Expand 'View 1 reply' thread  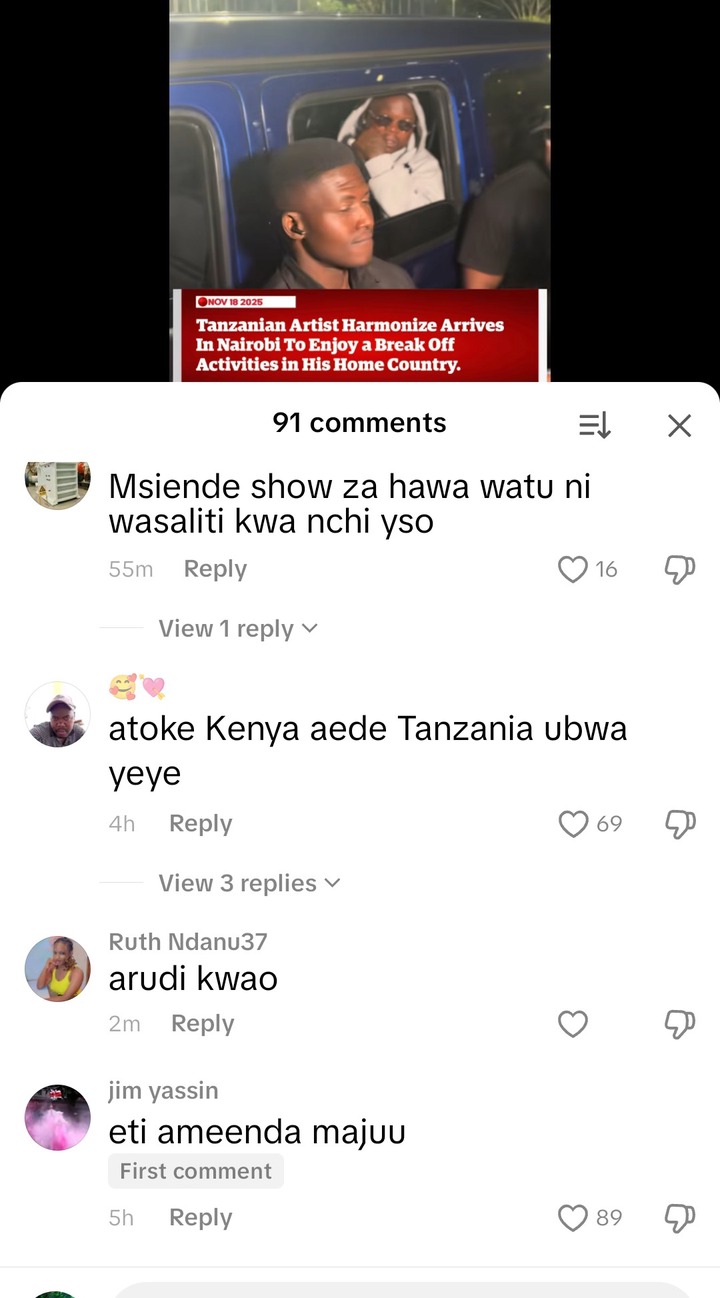(238, 629)
